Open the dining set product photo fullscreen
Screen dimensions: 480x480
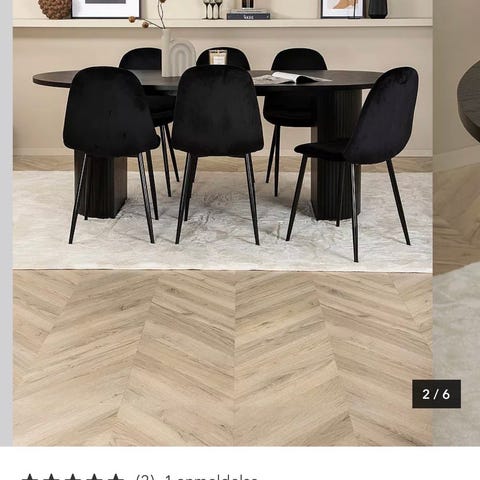point(223,223)
